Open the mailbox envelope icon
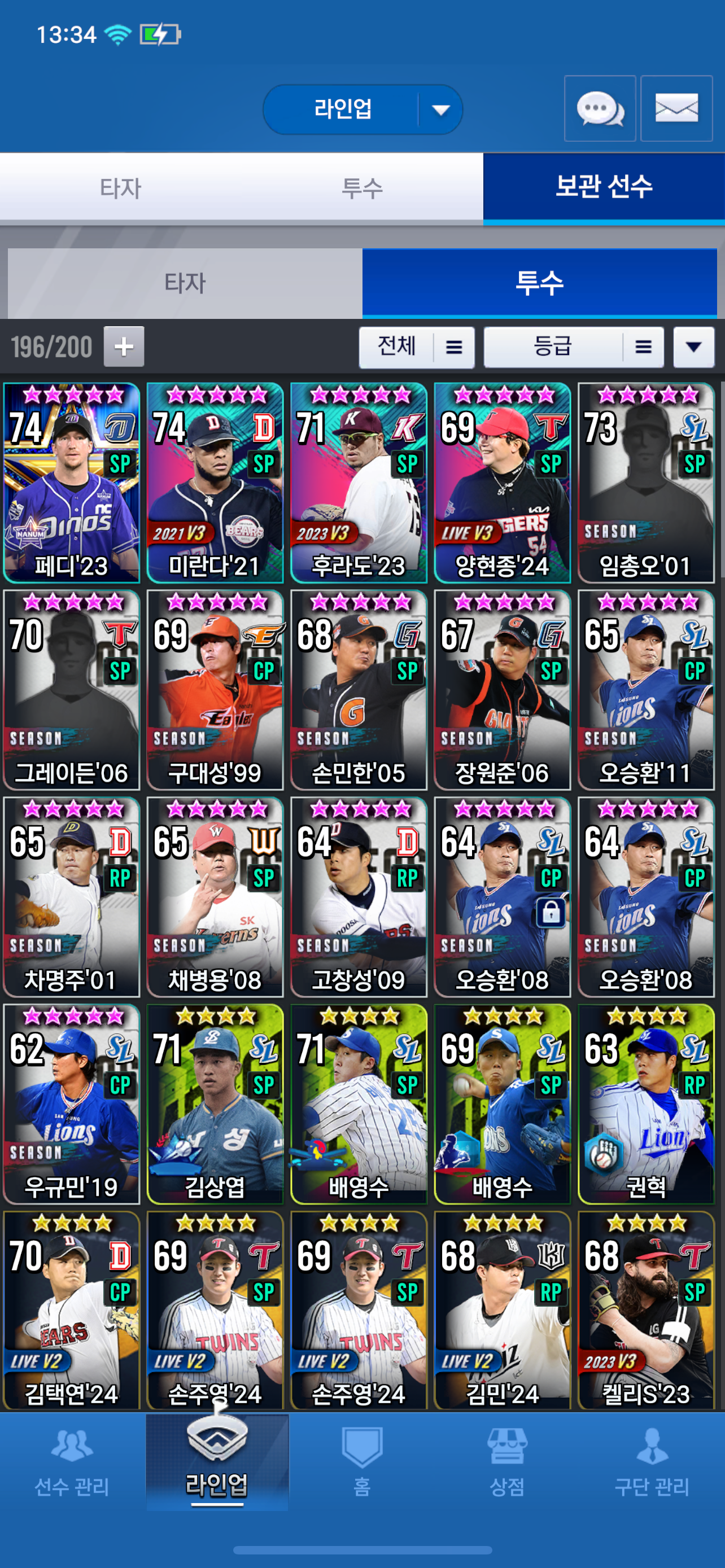Viewport: 725px width, 1568px height. 676,109
